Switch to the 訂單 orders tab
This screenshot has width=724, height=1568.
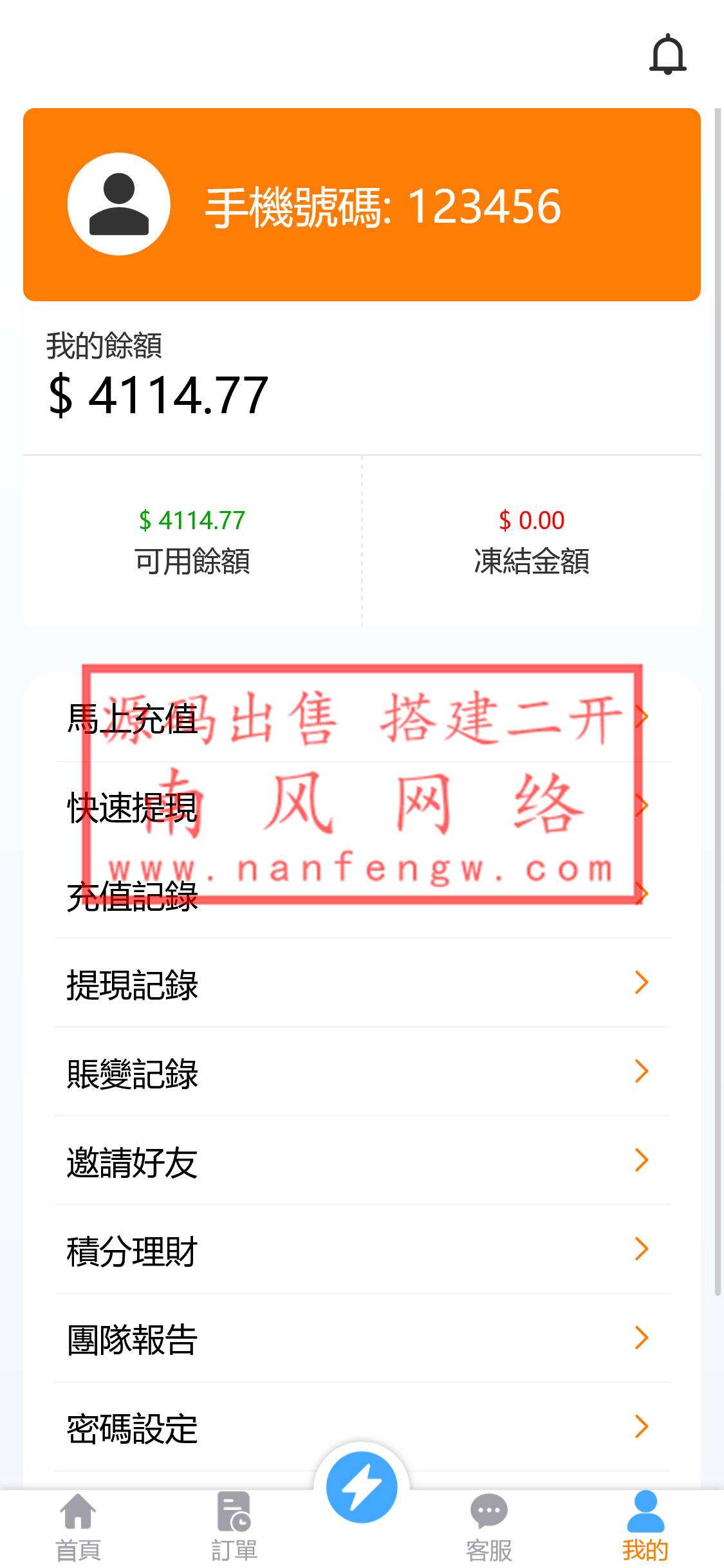(234, 1527)
